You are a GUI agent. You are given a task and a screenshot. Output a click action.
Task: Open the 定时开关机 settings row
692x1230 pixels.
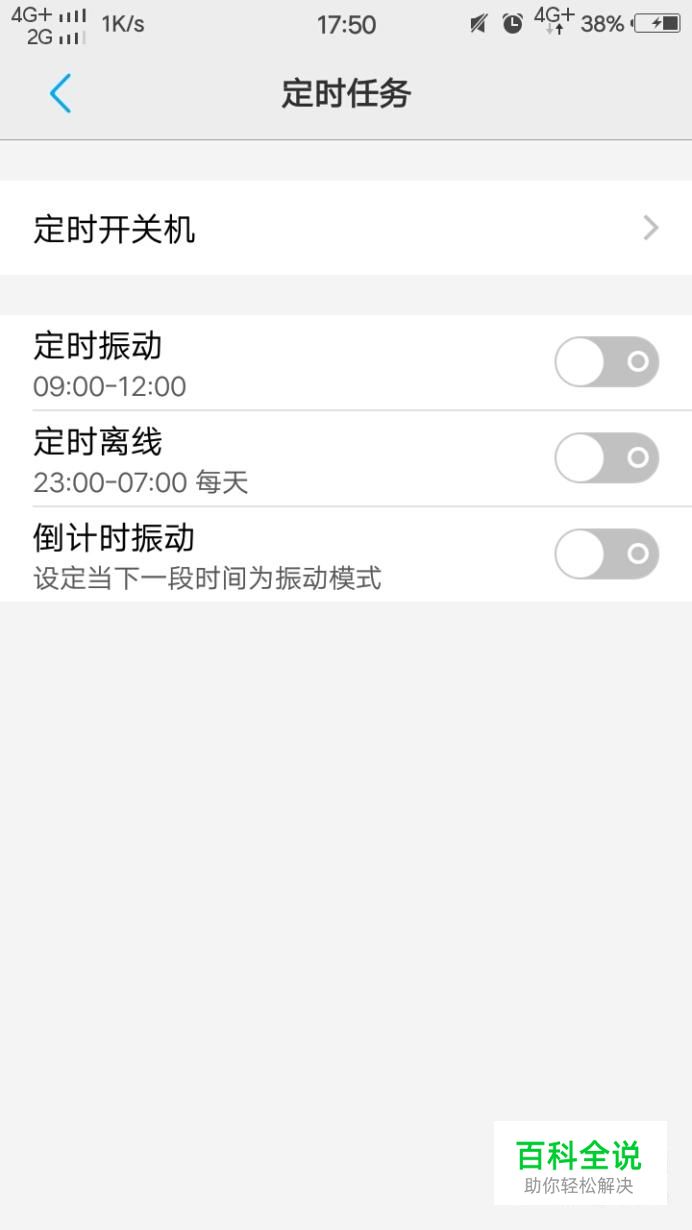pyautogui.click(x=346, y=228)
